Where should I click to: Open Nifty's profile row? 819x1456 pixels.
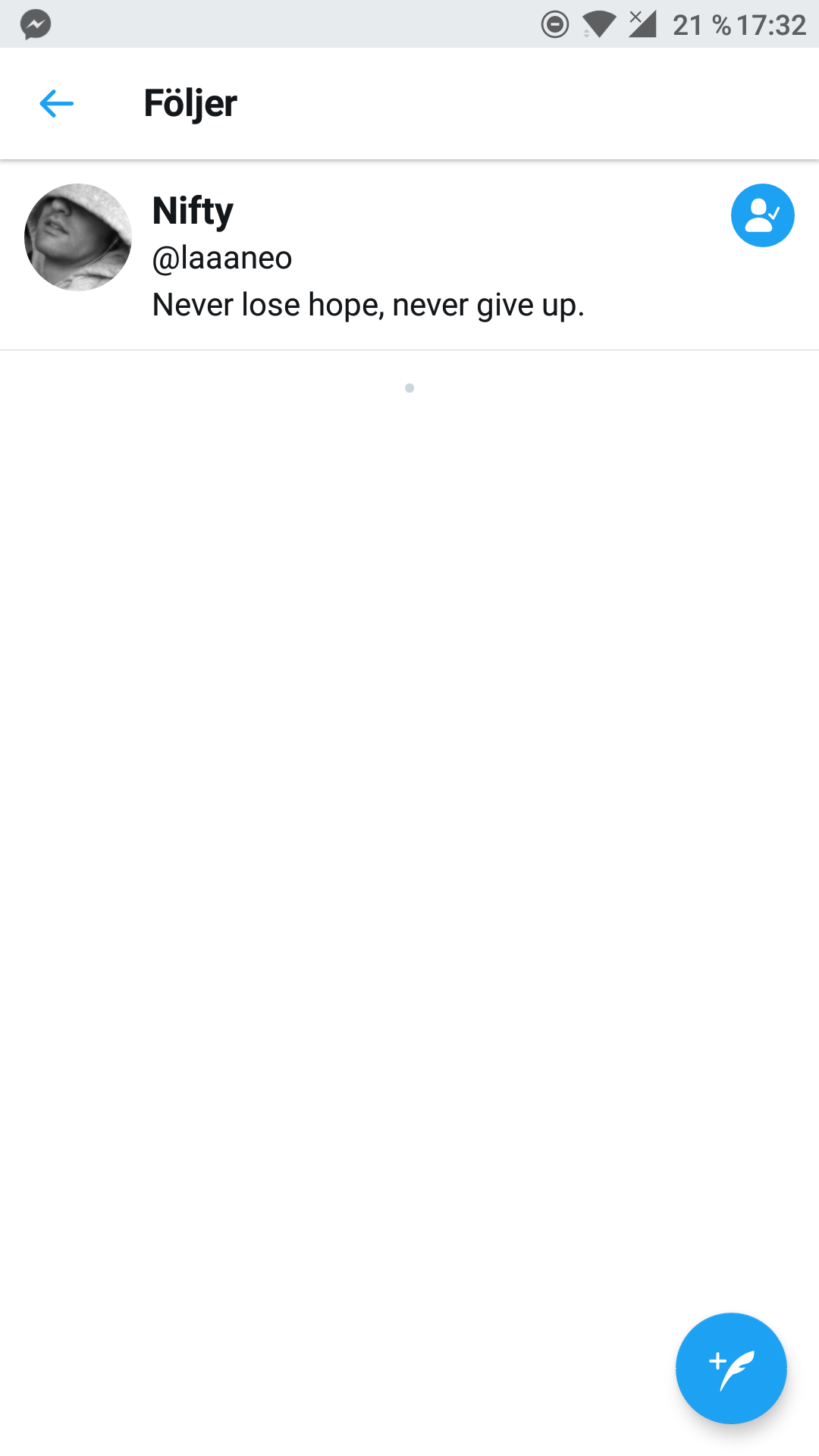409,256
